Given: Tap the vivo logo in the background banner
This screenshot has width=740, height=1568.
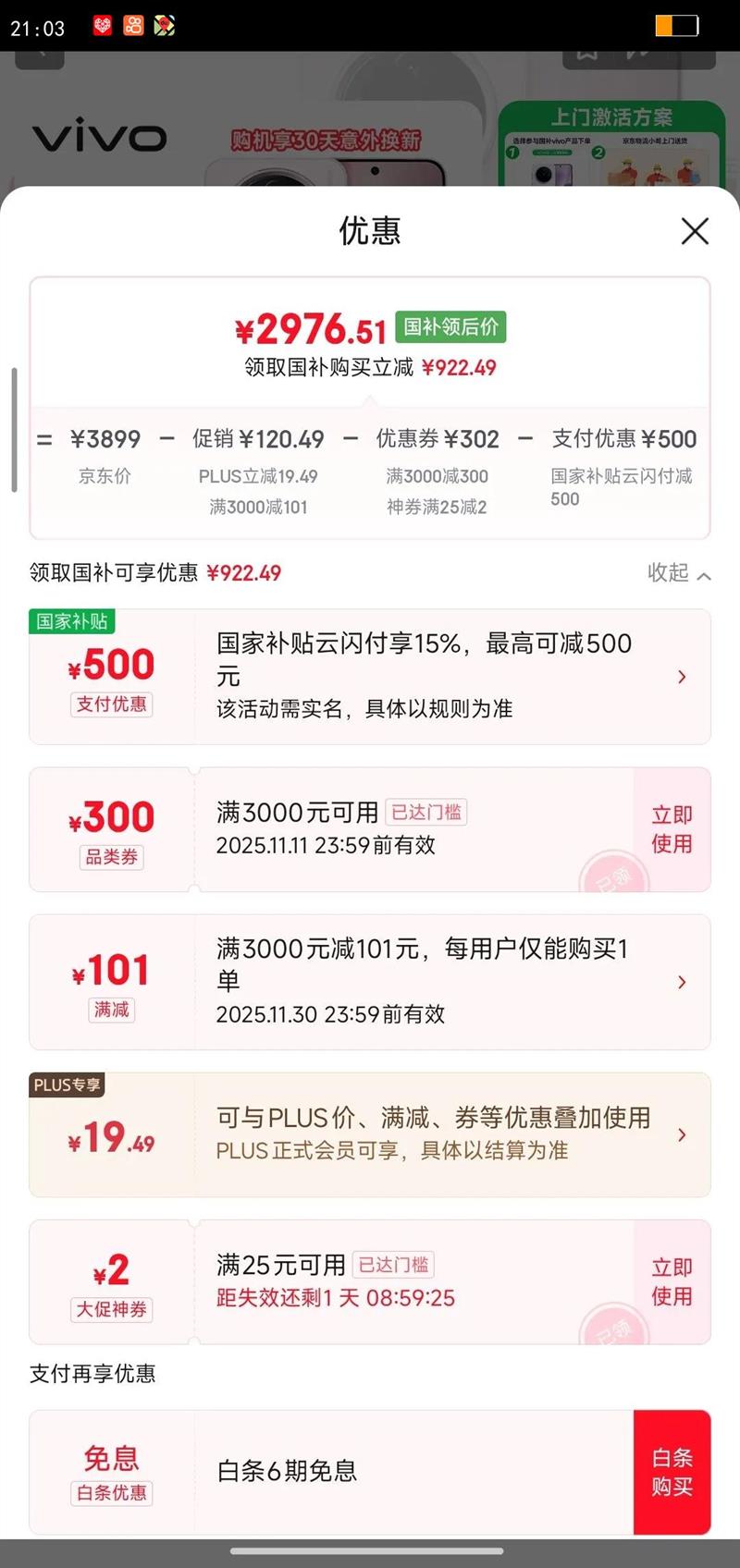Looking at the screenshot, I should tap(99, 136).
